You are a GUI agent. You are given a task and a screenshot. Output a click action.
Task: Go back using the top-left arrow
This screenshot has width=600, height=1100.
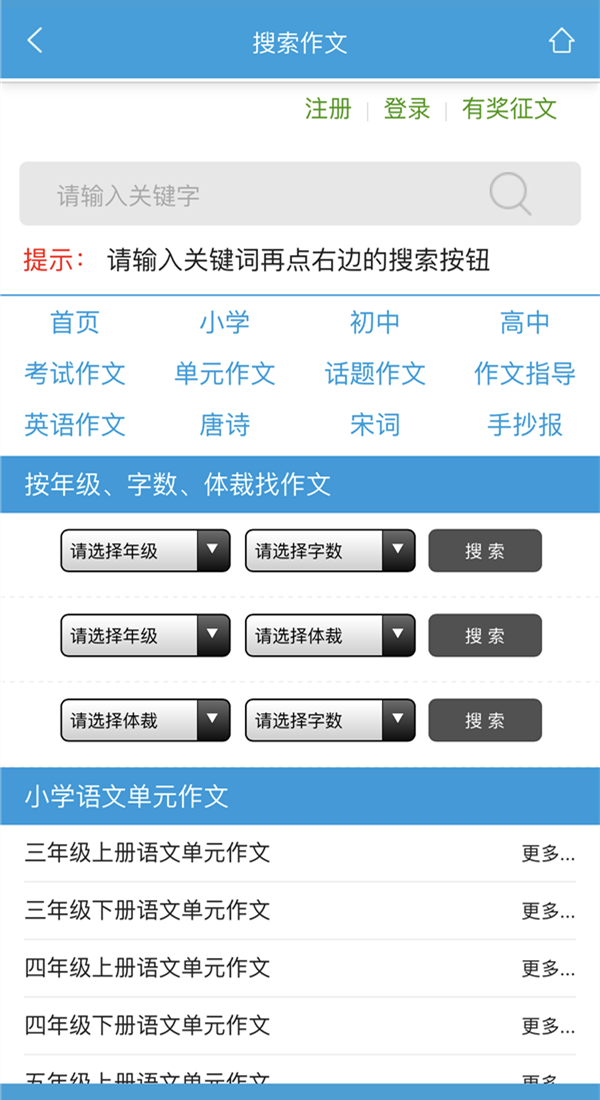[35, 41]
